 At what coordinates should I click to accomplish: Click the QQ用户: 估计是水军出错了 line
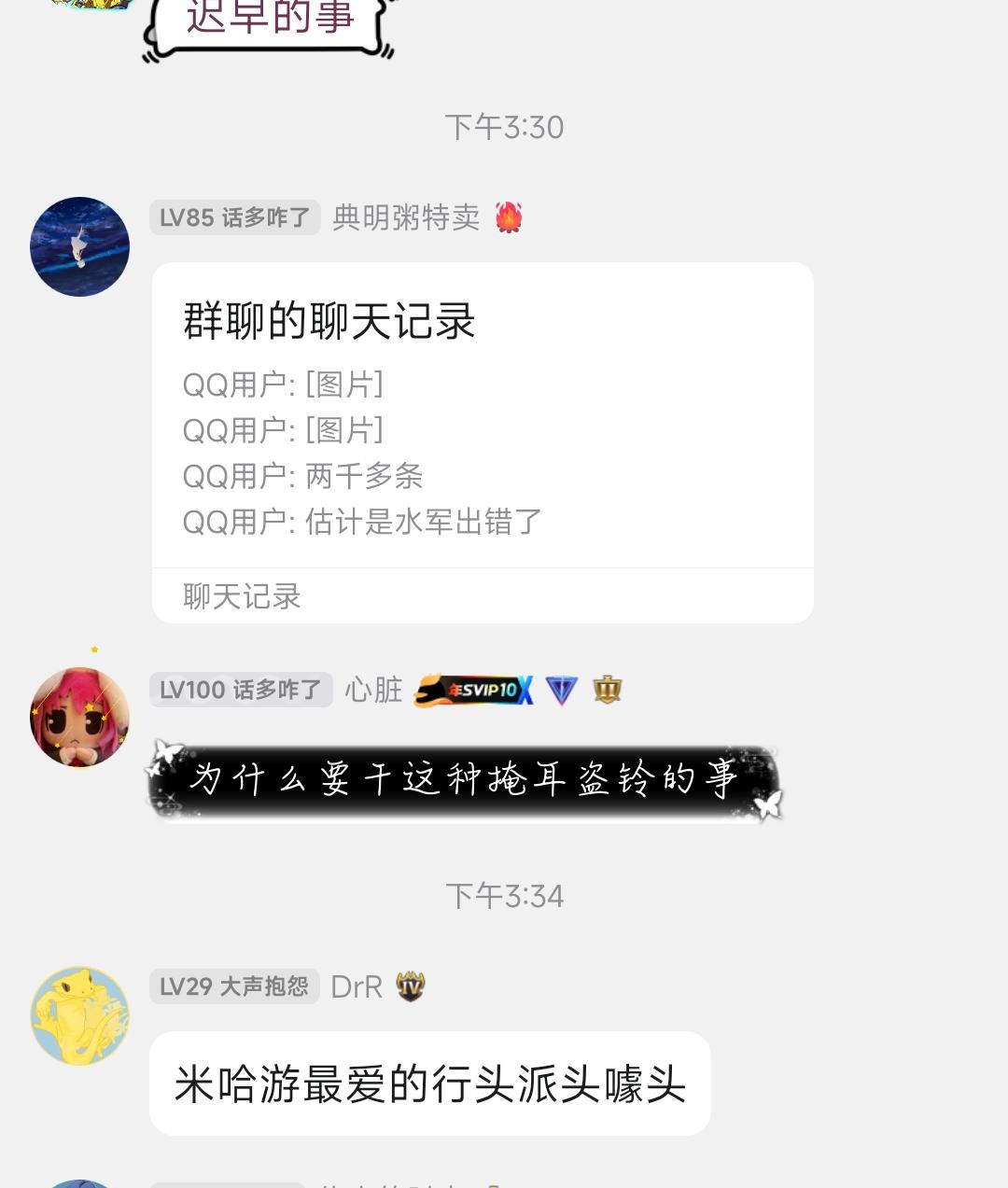point(359,523)
